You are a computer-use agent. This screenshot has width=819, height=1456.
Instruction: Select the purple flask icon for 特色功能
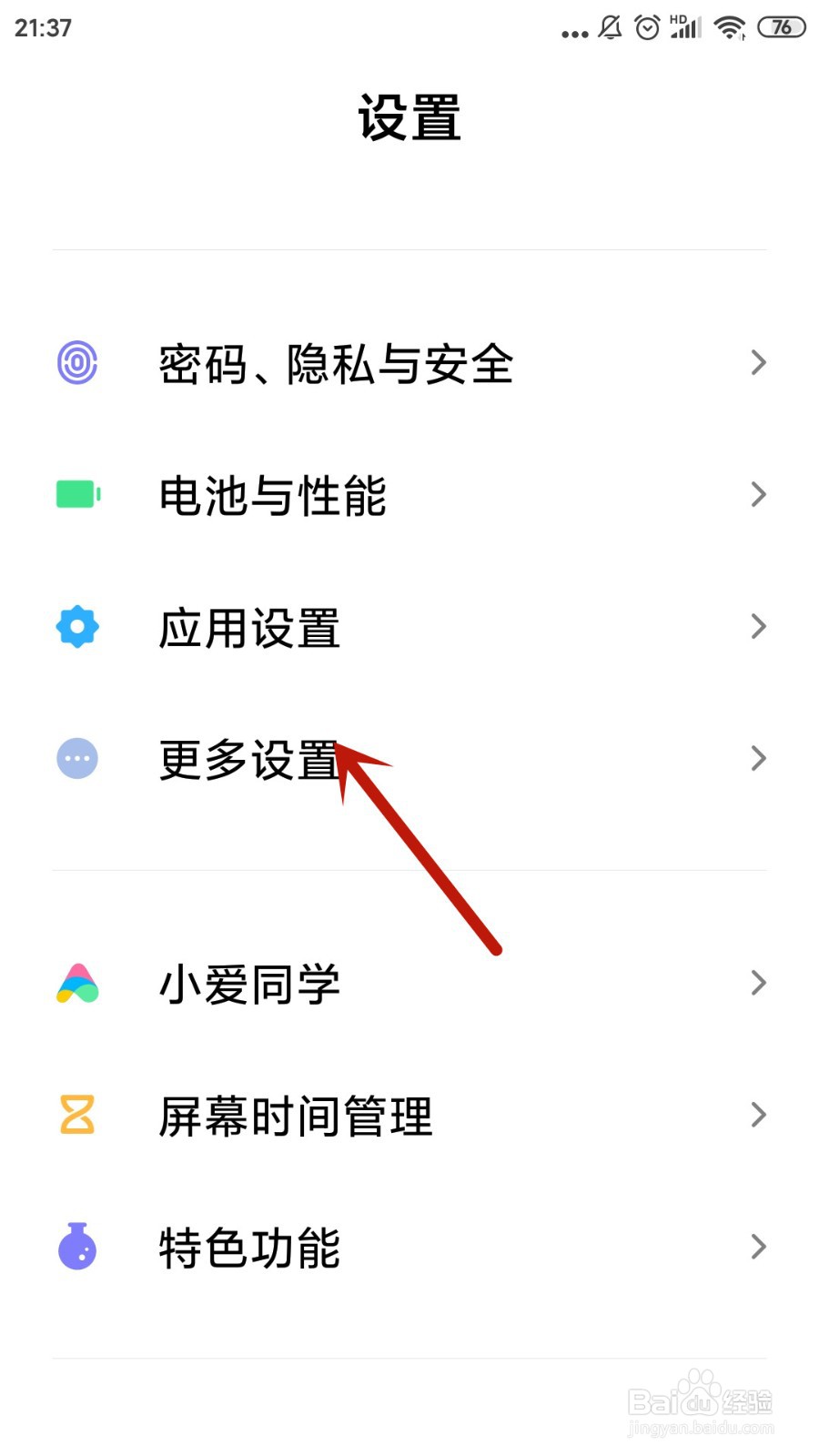[77, 1248]
